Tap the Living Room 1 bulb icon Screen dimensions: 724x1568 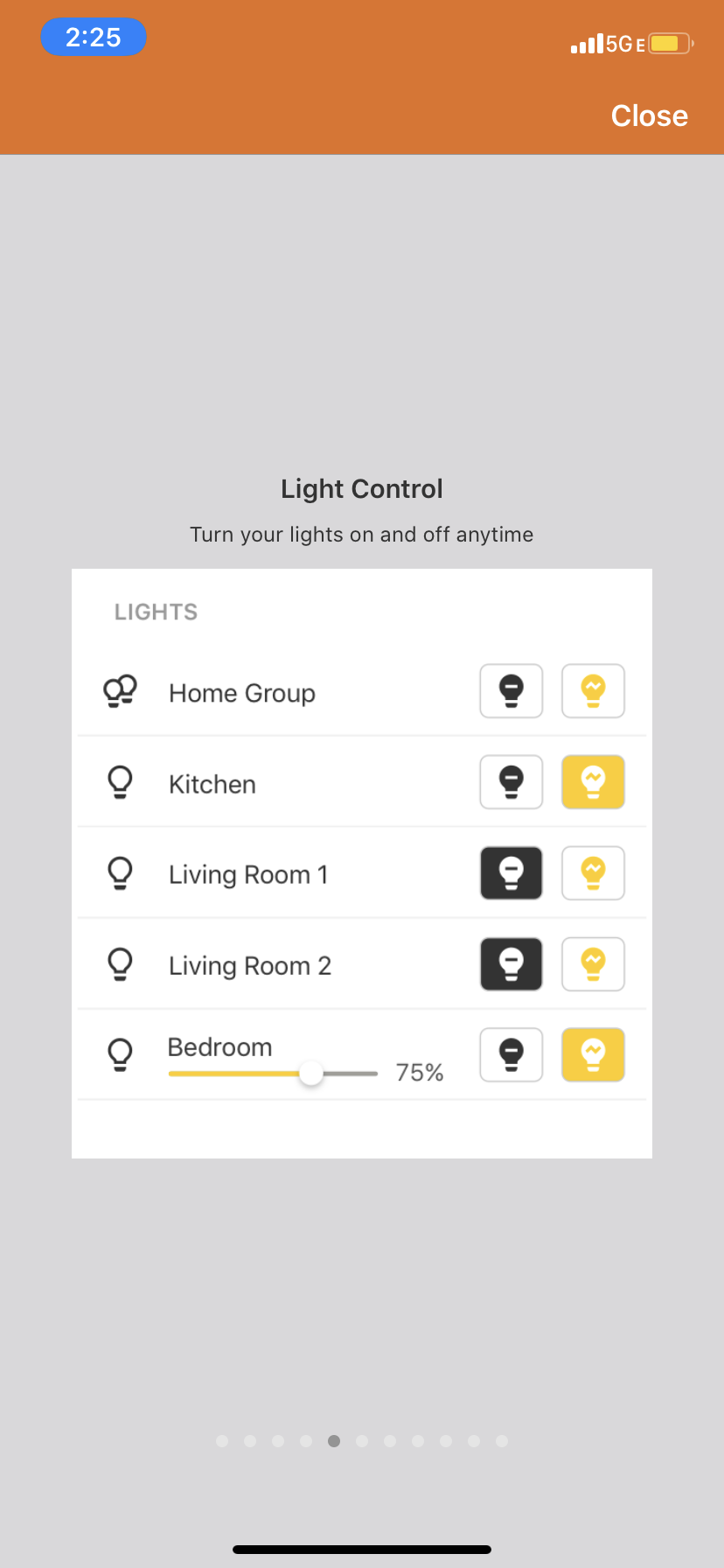pos(120,872)
